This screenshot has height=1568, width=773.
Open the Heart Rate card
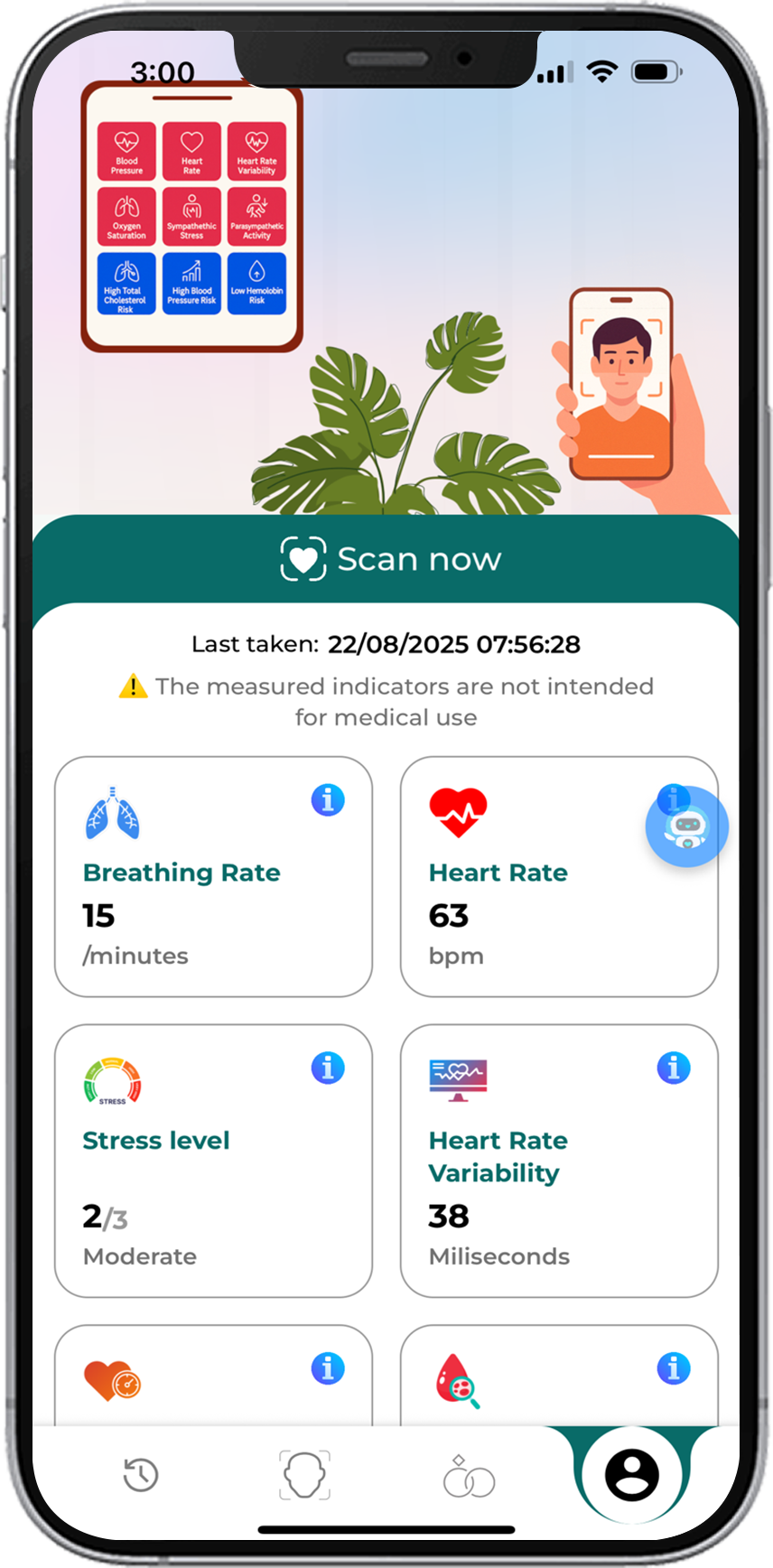(x=559, y=877)
